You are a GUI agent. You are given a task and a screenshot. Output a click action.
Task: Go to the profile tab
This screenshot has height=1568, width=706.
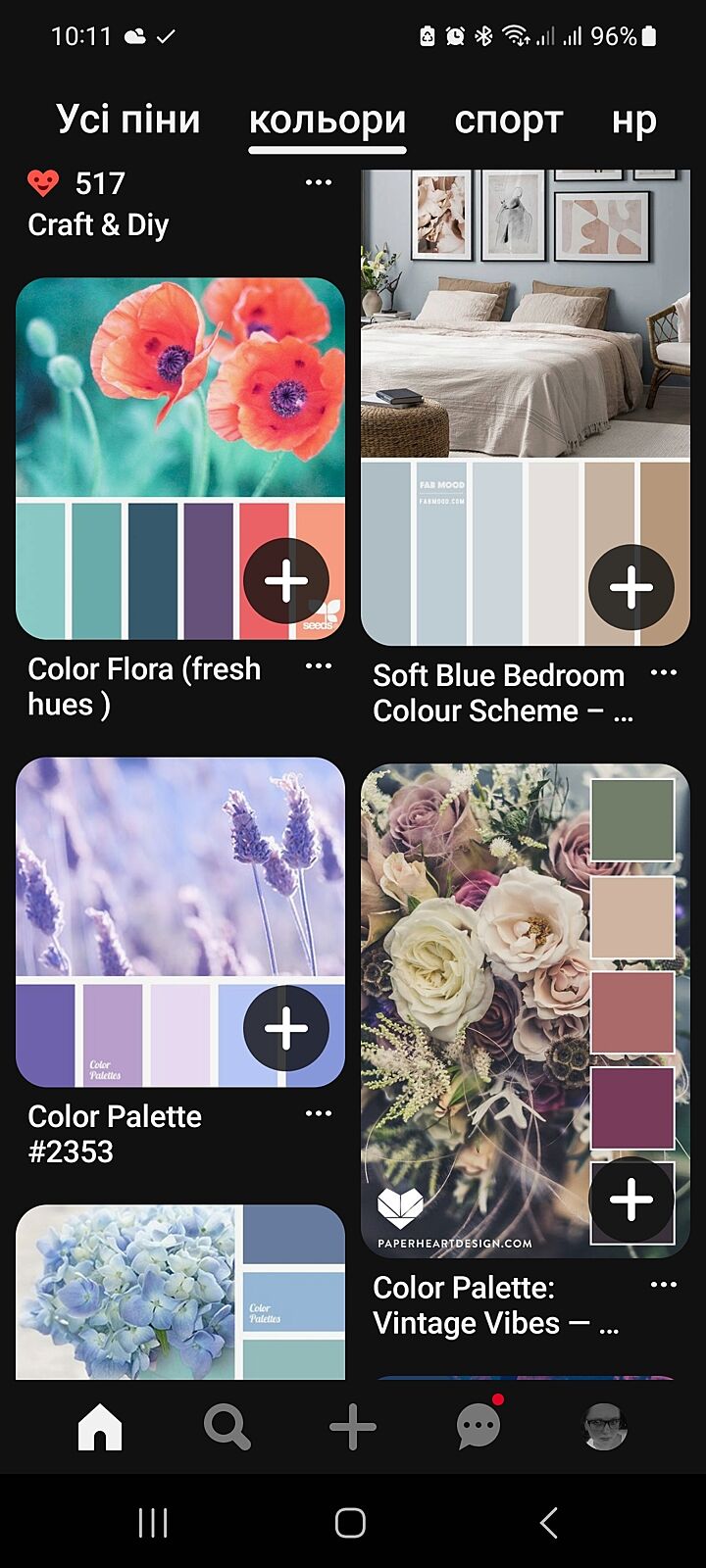coord(604,1427)
